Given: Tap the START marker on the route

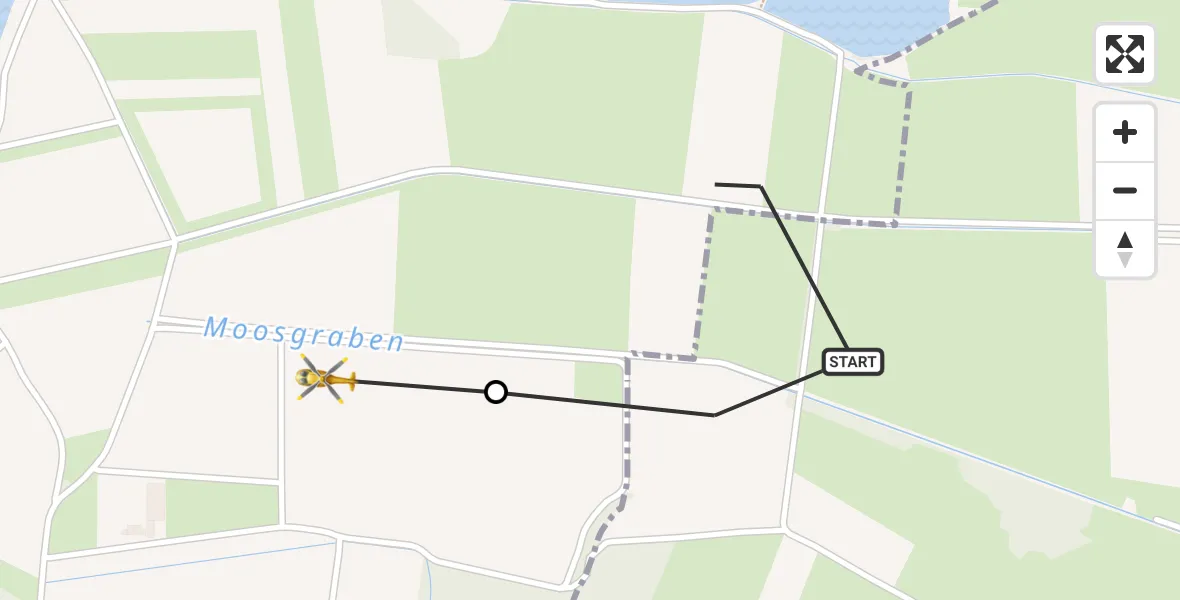Looking at the screenshot, I should pos(852,362).
